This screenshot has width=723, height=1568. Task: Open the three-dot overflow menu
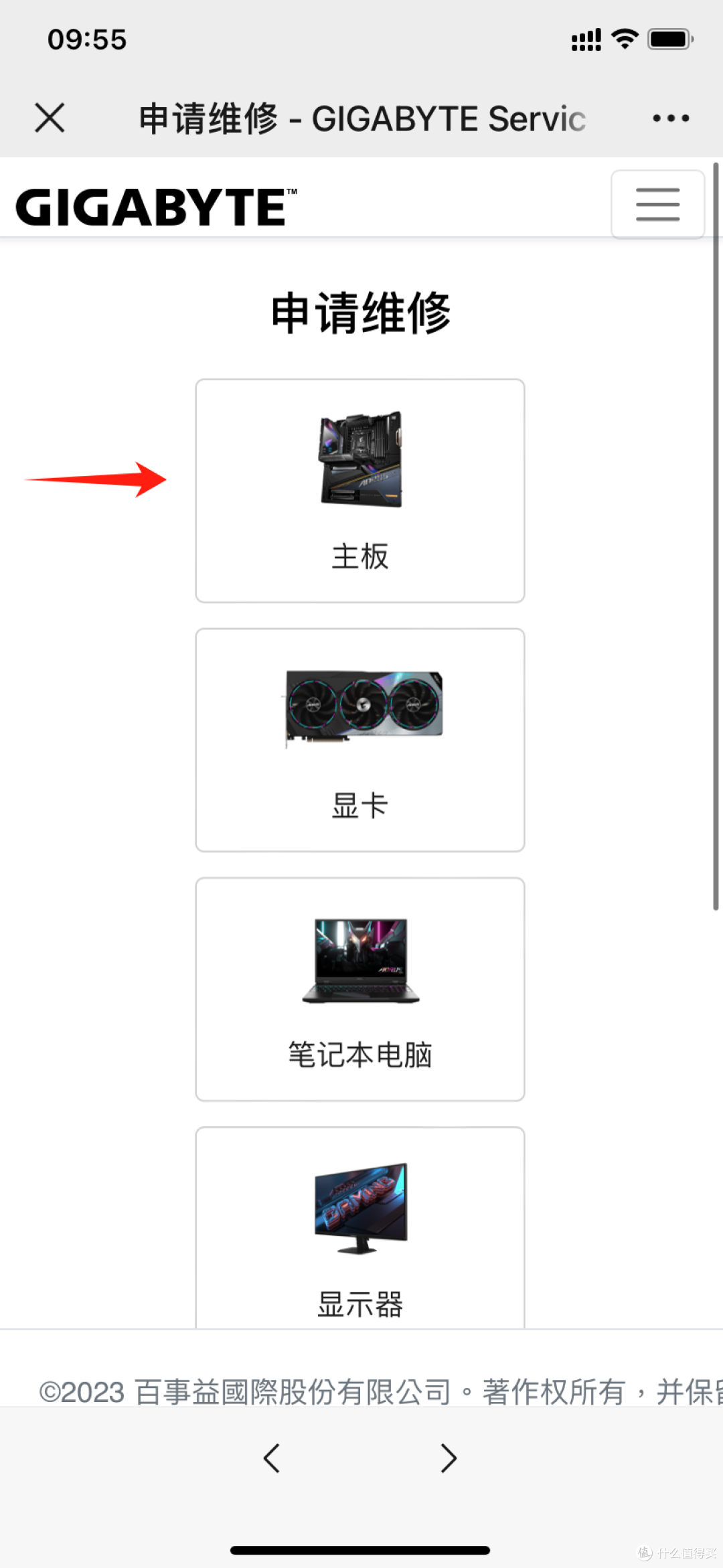click(670, 119)
